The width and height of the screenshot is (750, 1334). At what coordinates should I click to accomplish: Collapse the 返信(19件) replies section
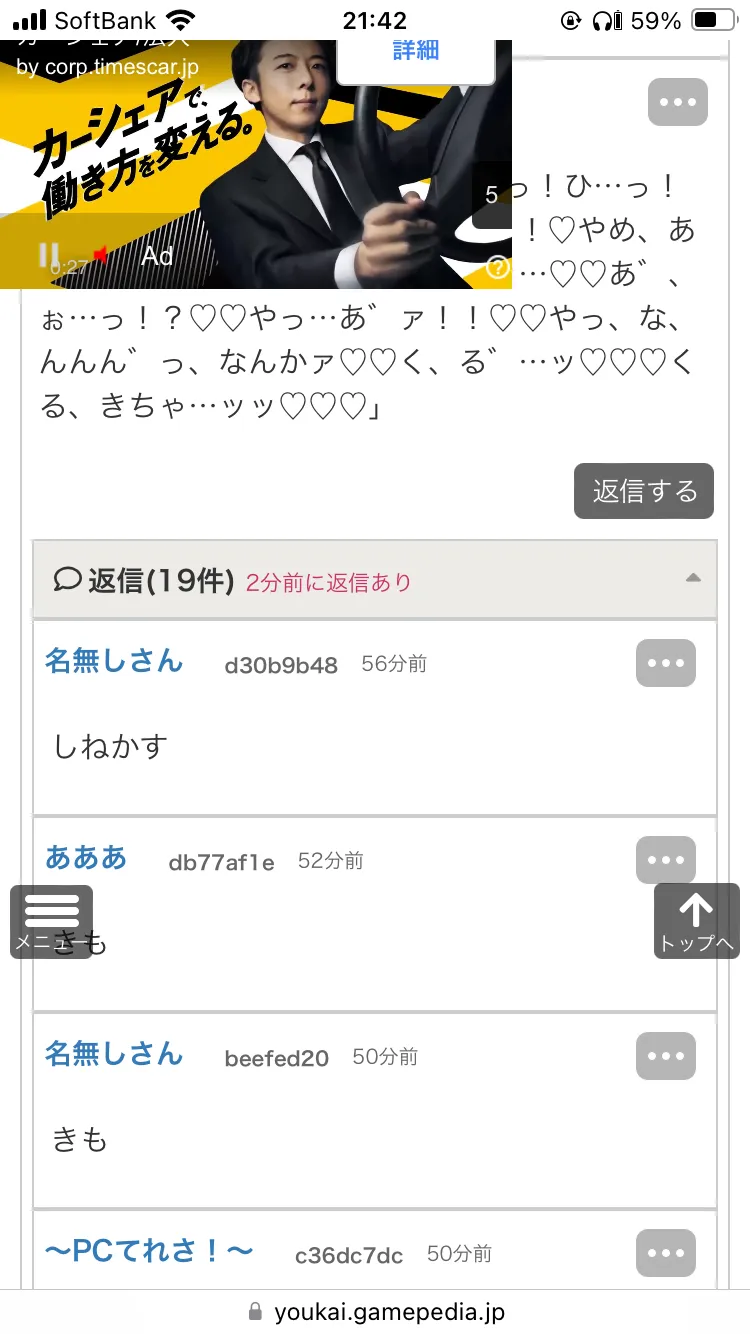[692, 579]
